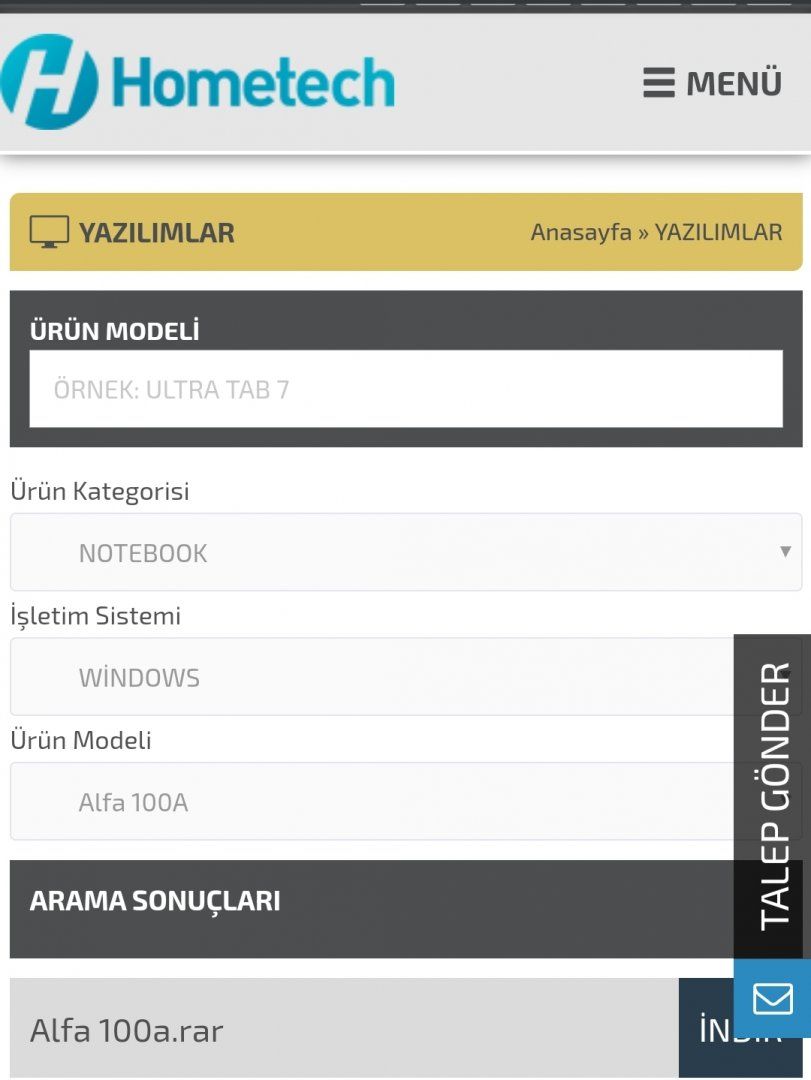Focus the ÜRÜN MODELİ search field

tap(405, 389)
